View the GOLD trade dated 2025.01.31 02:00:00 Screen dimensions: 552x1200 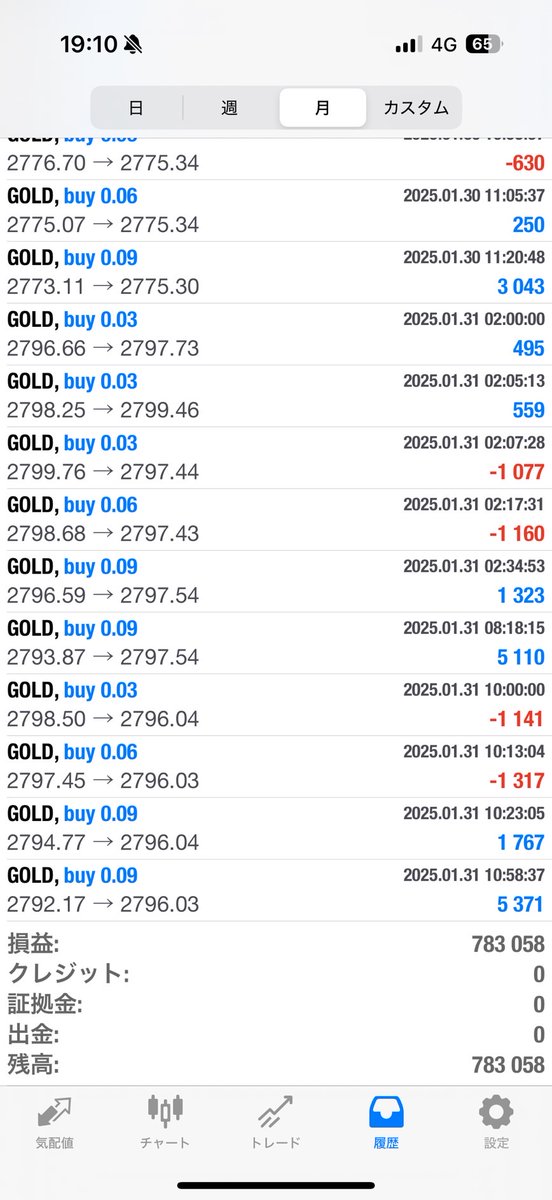tap(276, 334)
